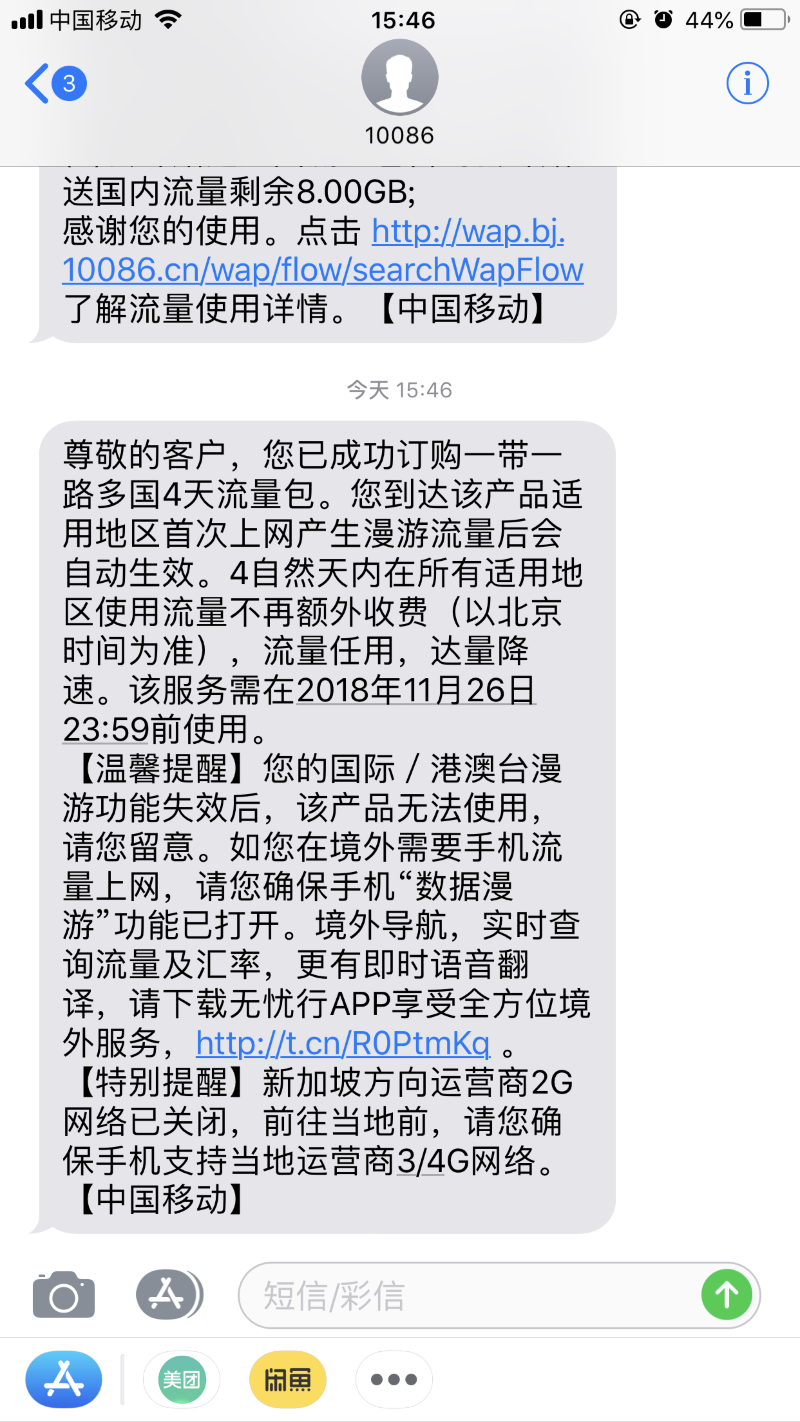Open the camera to attach a photo
The width and height of the screenshot is (800, 1422).
64,1296
